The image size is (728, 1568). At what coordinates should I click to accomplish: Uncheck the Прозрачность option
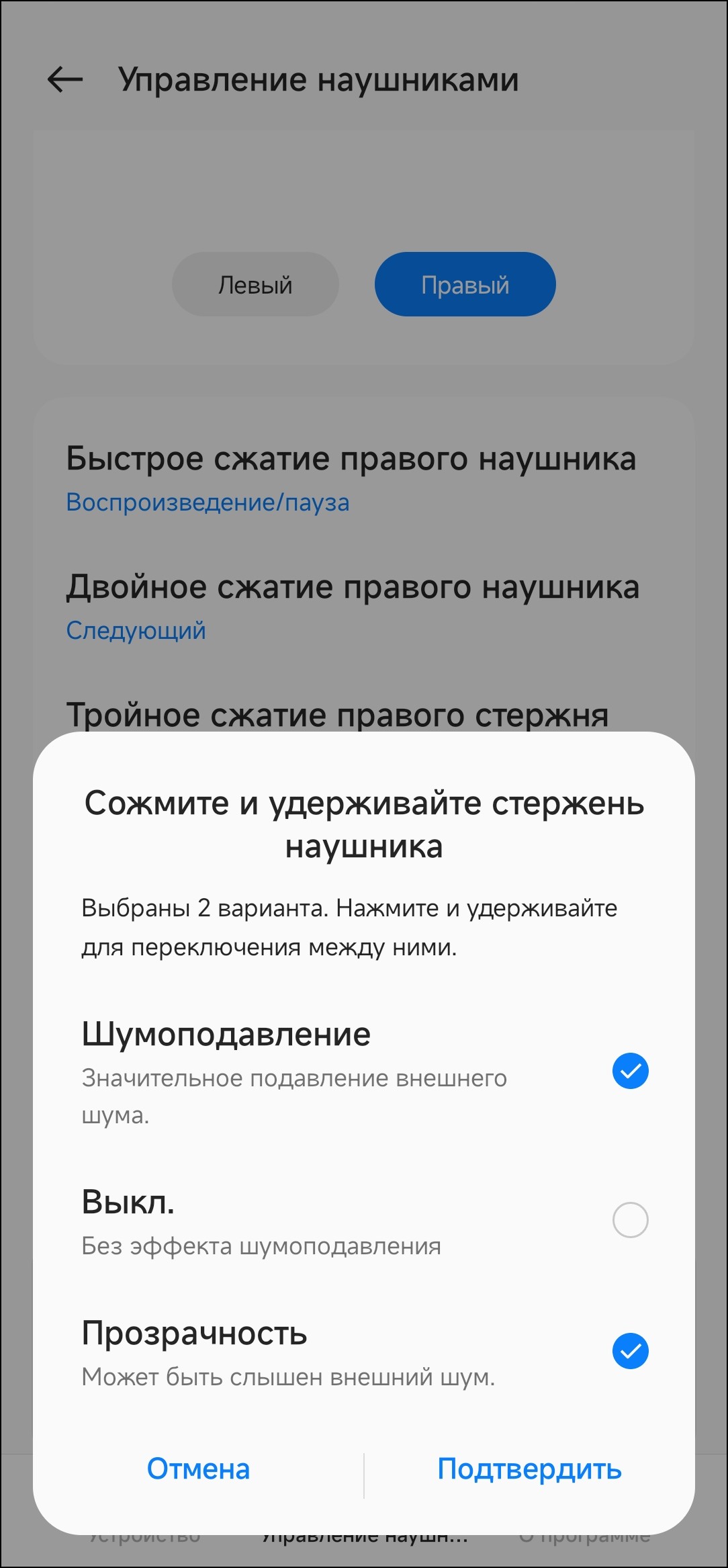[x=630, y=1351]
